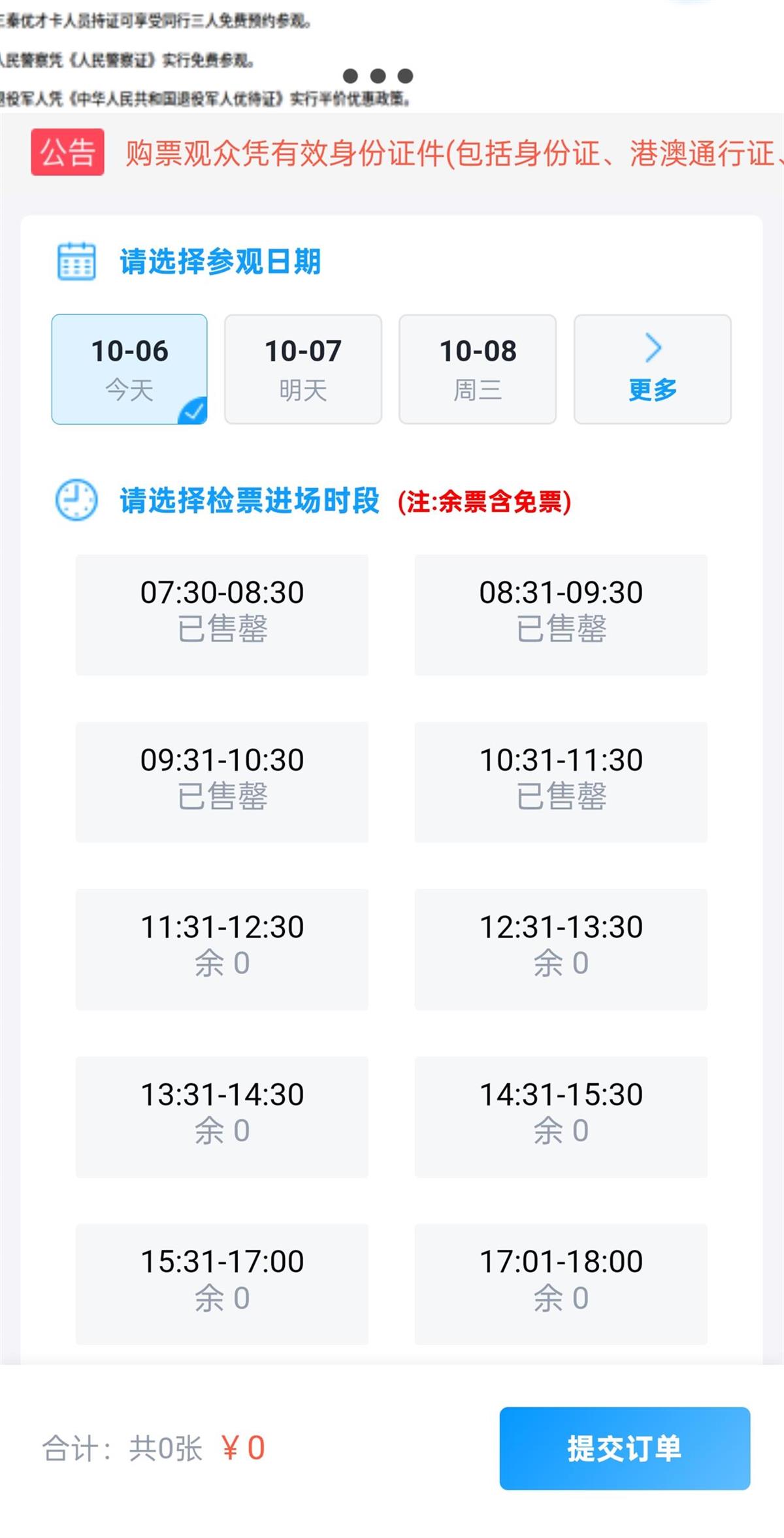Open more dates with 更多

pyautogui.click(x=652, y=369)
